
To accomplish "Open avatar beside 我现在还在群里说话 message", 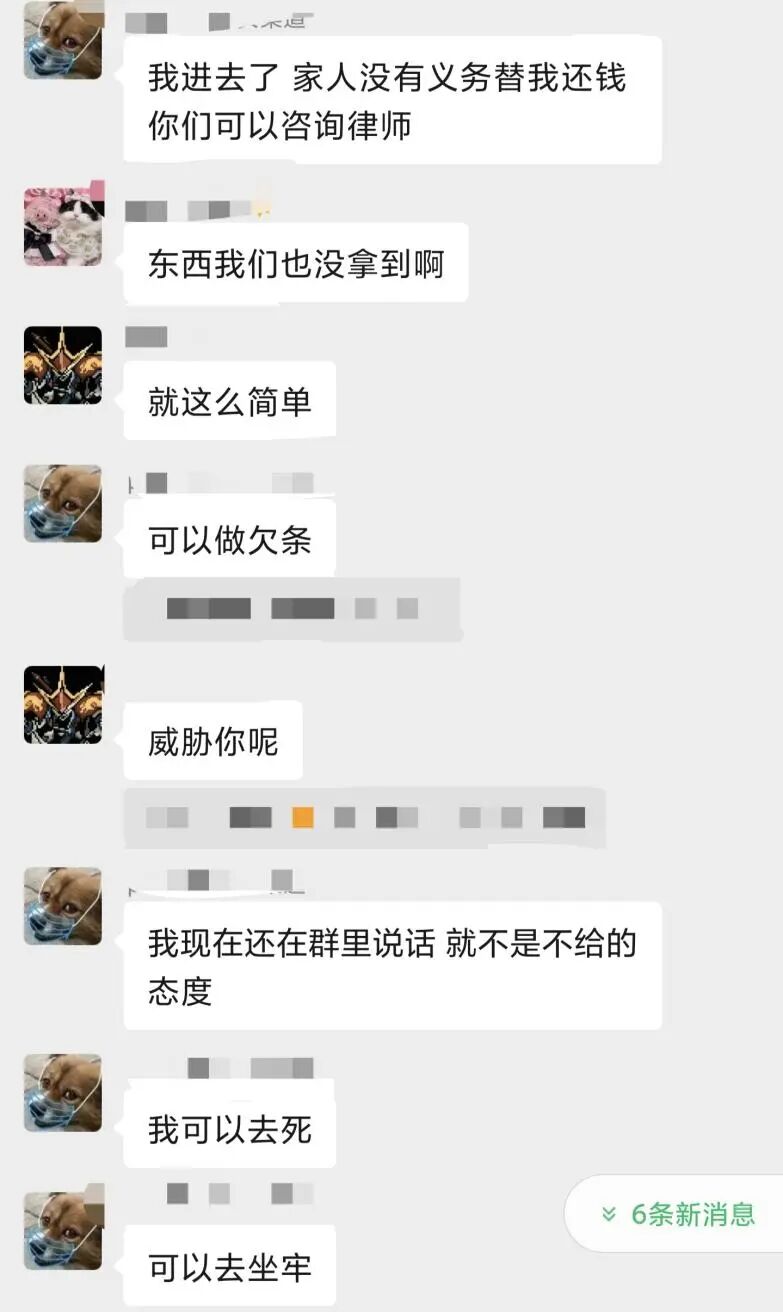I will [63, 906].
